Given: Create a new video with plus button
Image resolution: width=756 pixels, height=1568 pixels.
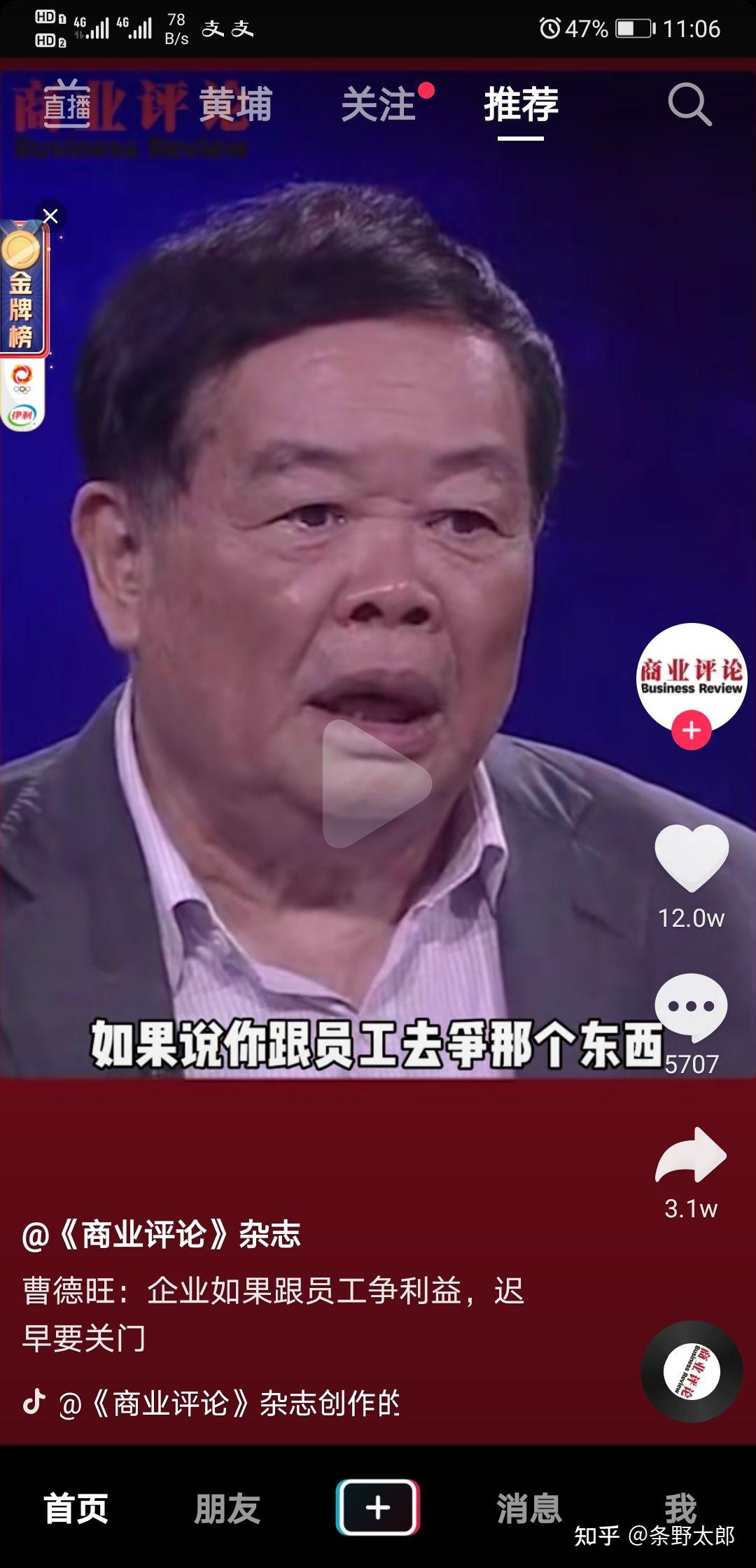Looking at the screenshot, I should coord(378,1507).
